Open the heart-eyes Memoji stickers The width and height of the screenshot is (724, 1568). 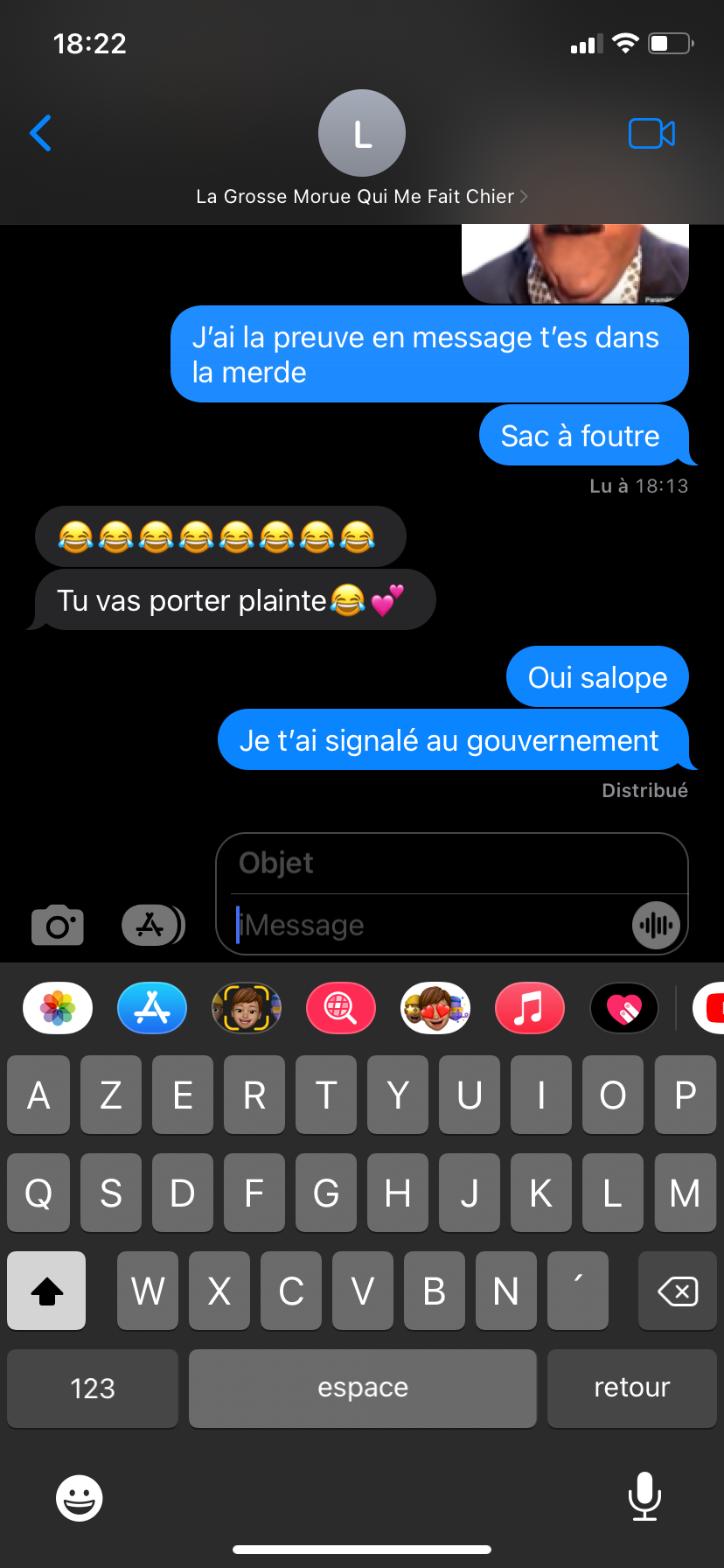pyautogui.click(x=435, y=1008)
